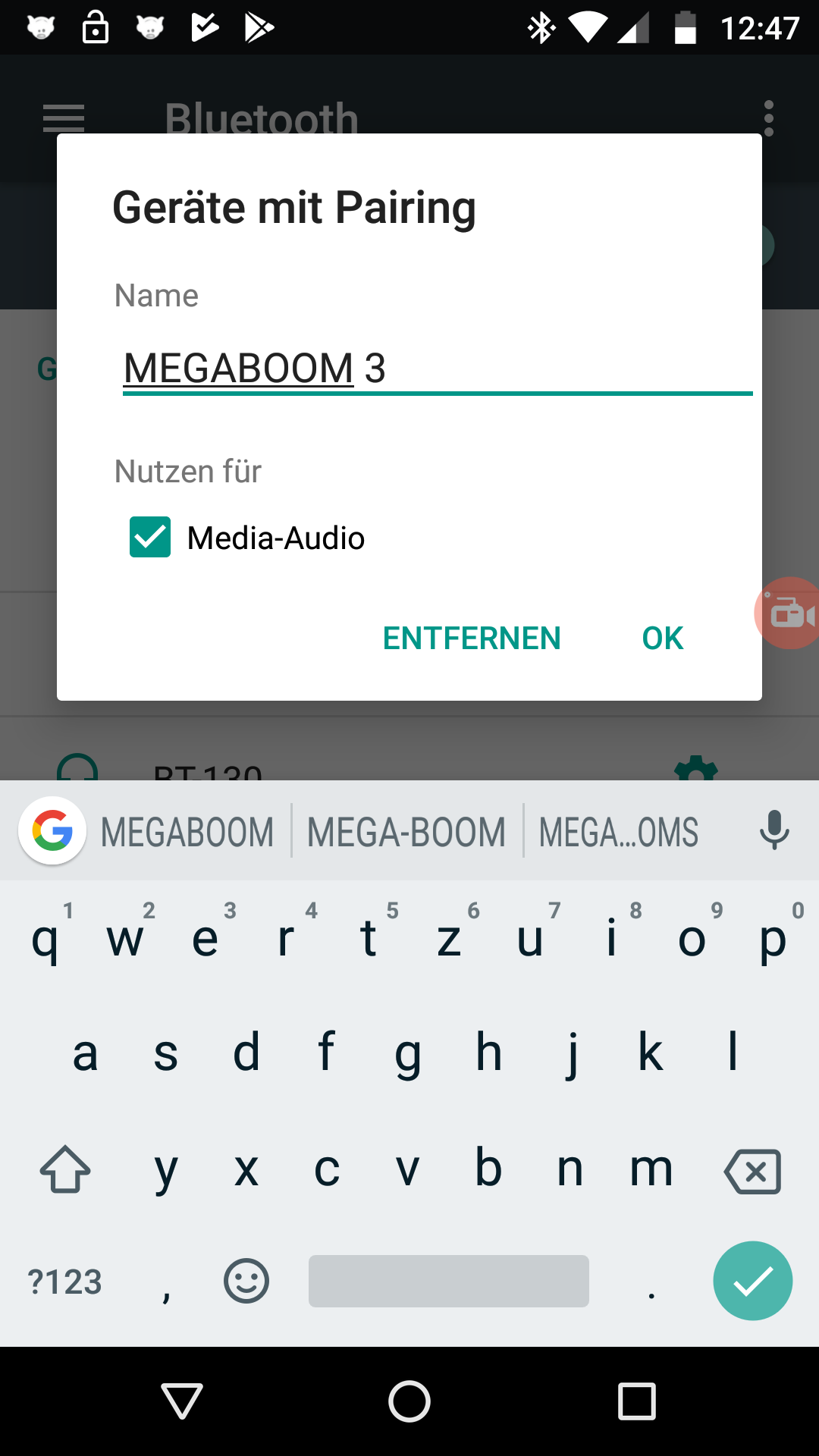This screenshot has height=1456, width=819.
Task: Pick the MEGA...OMS suggestion
Action: click(x=618, y=832)
